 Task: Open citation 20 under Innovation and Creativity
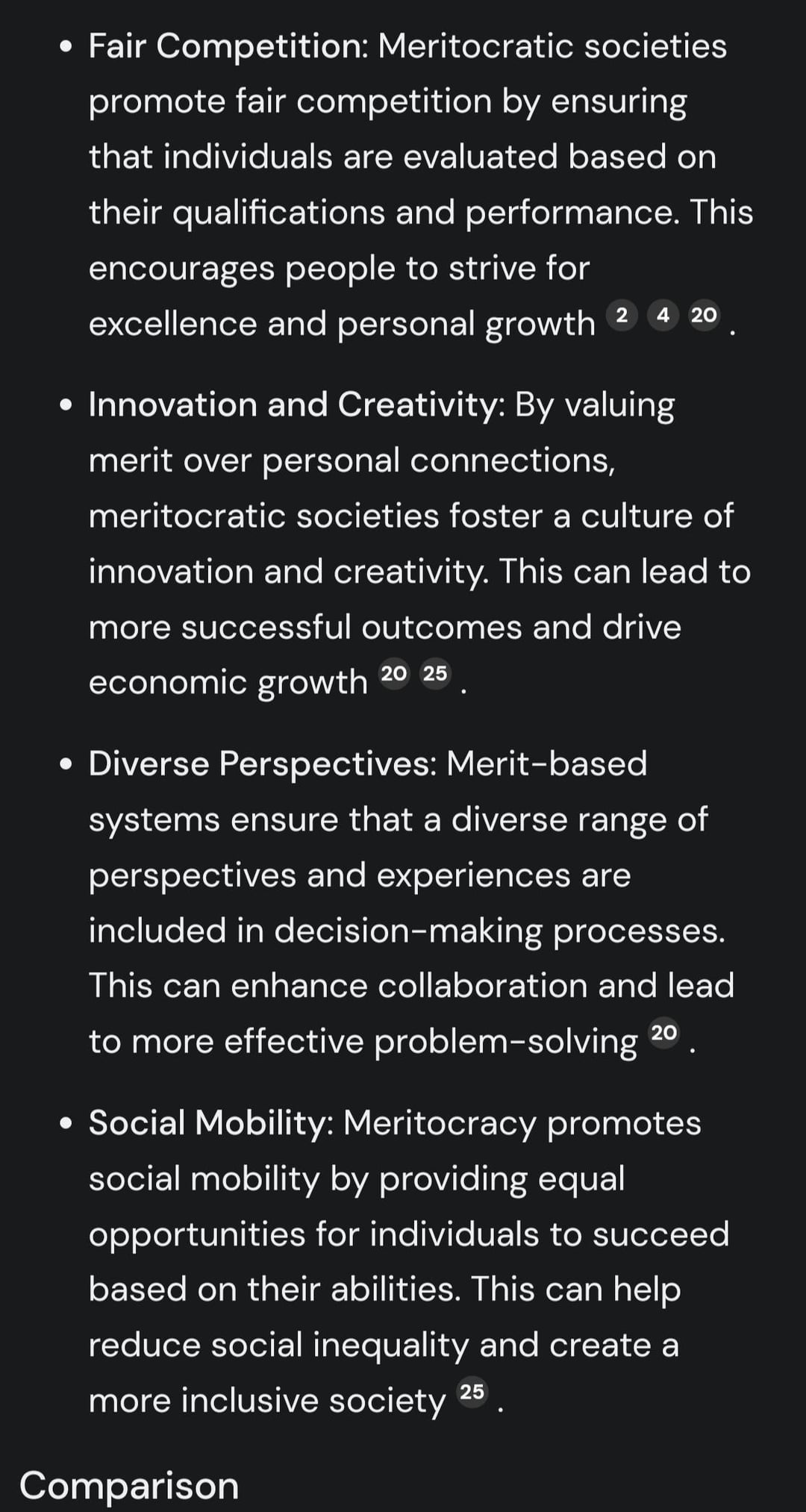[394, 674]
